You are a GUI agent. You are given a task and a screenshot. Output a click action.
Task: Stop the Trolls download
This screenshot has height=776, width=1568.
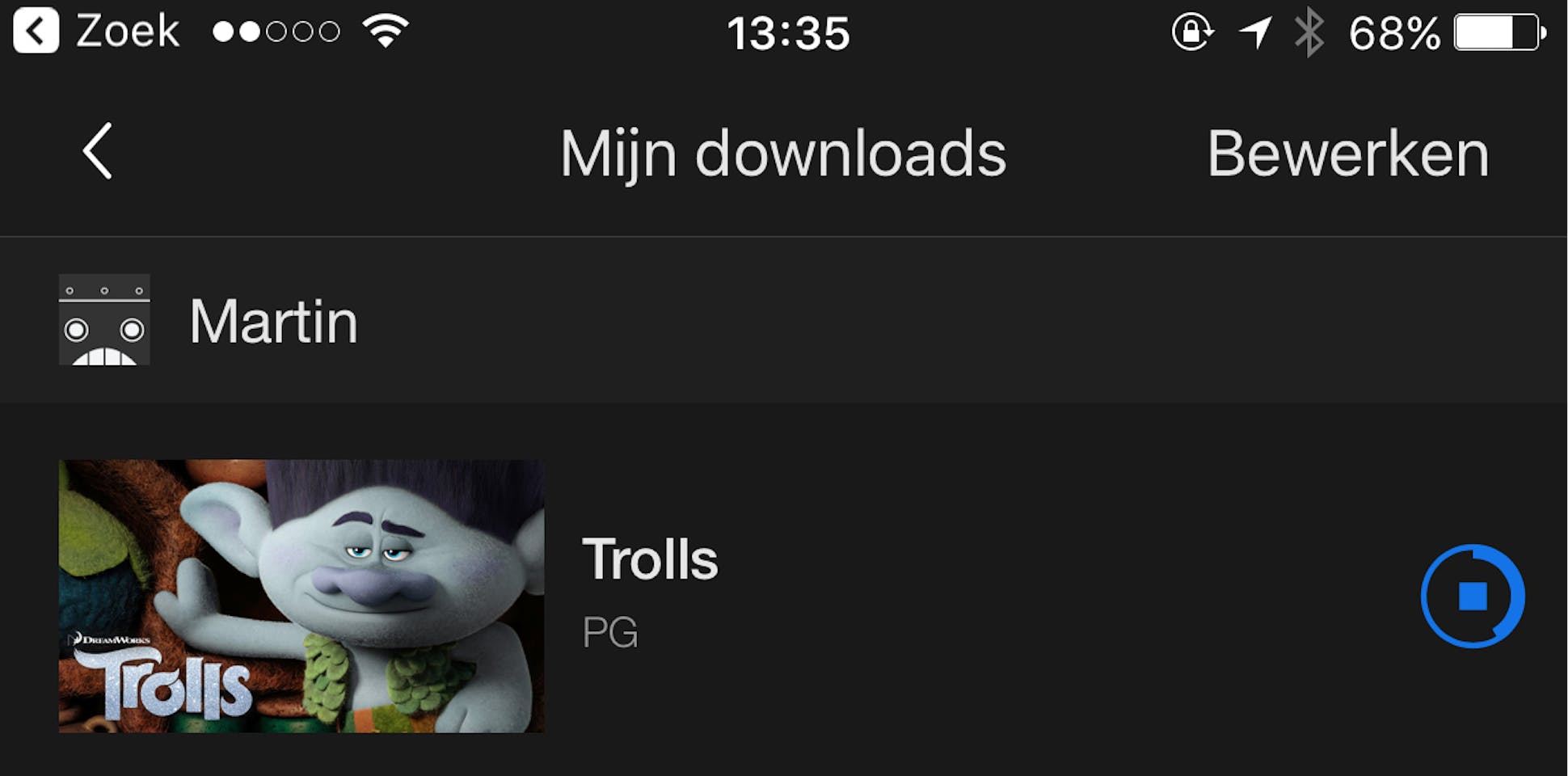[1472, 597]
